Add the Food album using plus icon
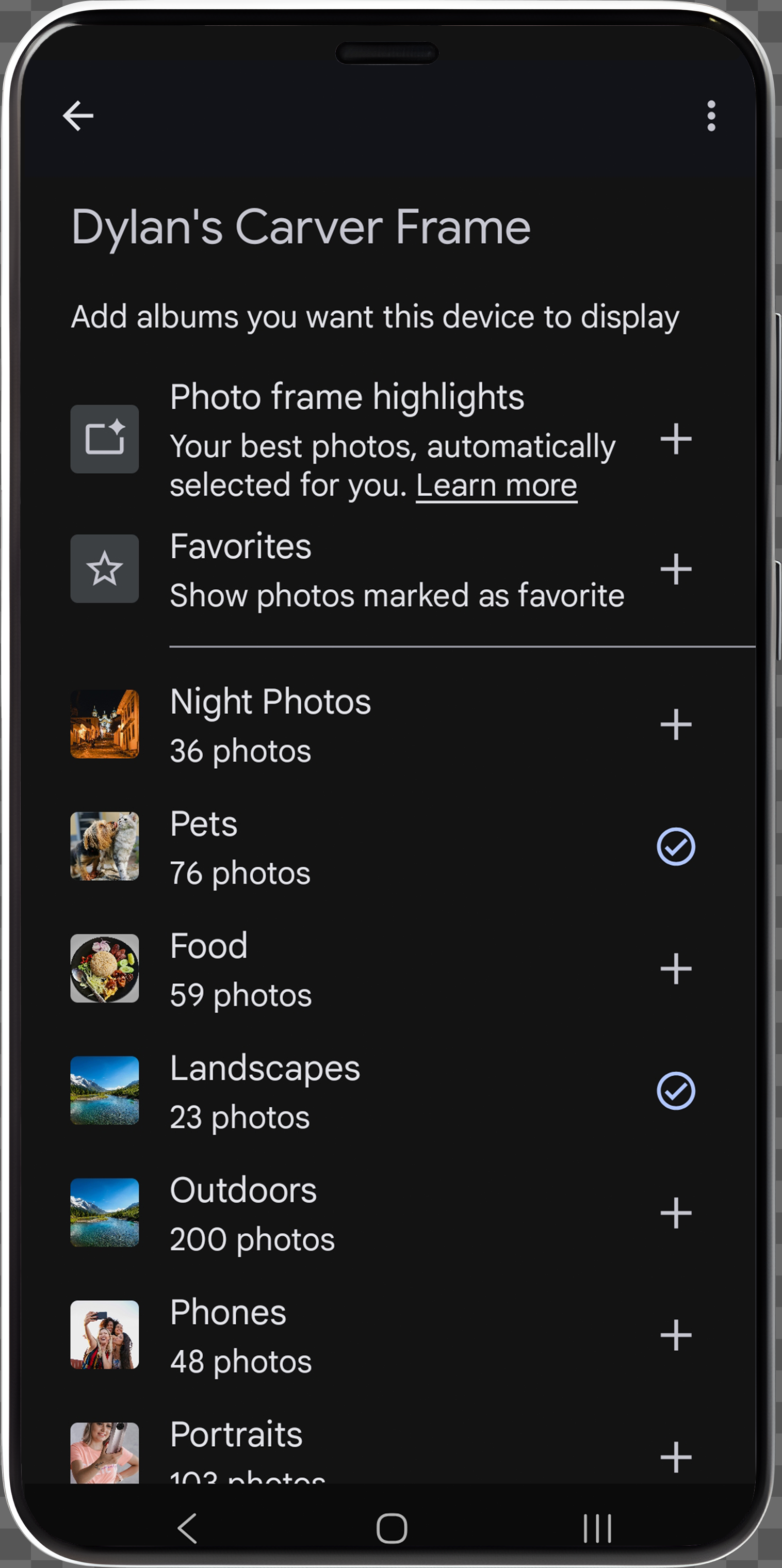782x1568 pixels. point(677,969)
